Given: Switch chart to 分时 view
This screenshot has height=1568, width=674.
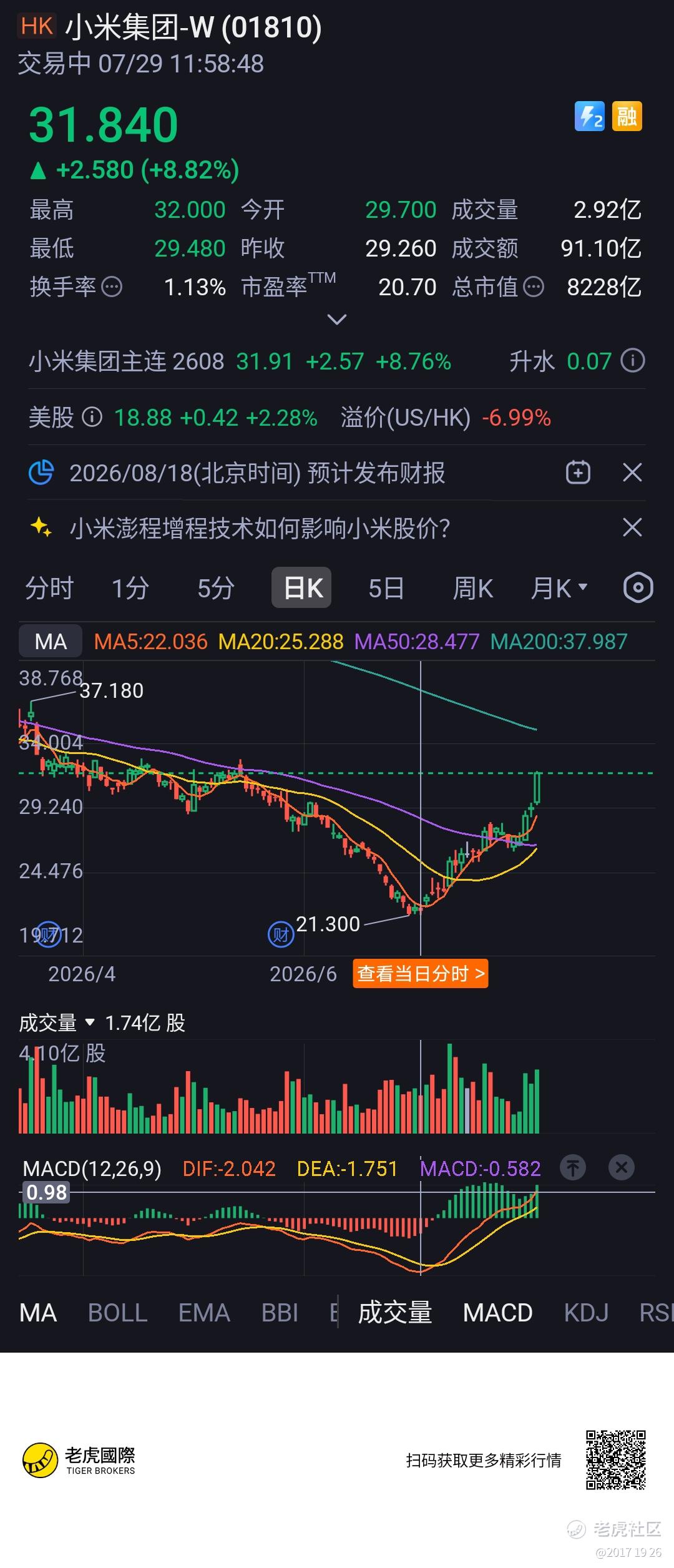Looking at the screenshot, I should [x=49, y=588].
